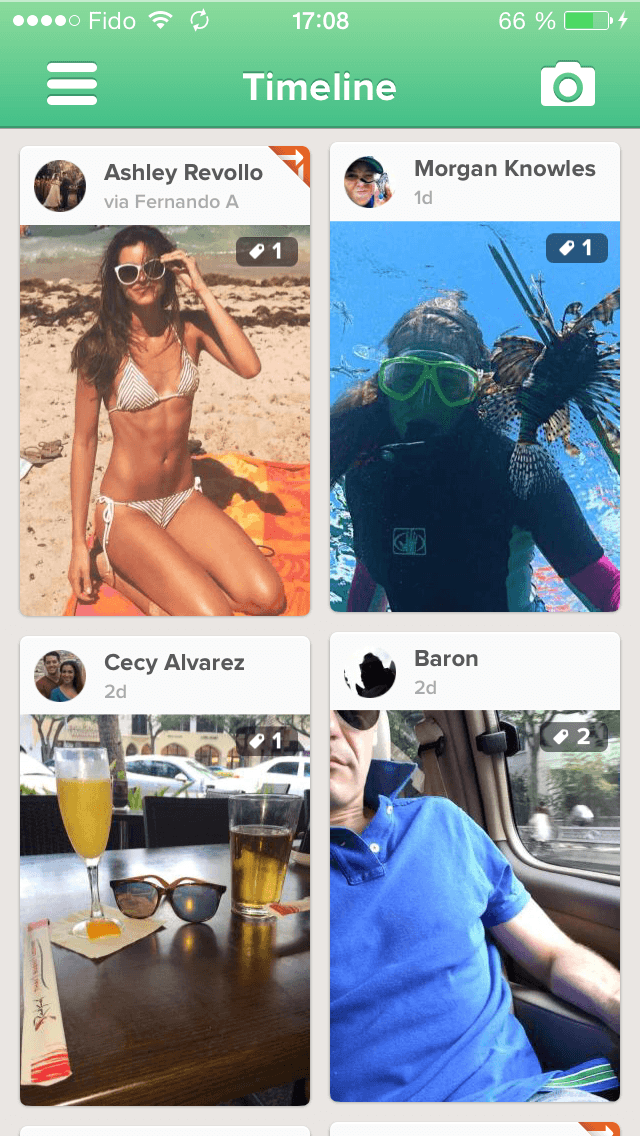View Cecy Alvarez's profile avatar
Screen dimensions: 640x1136
point(60,676)
